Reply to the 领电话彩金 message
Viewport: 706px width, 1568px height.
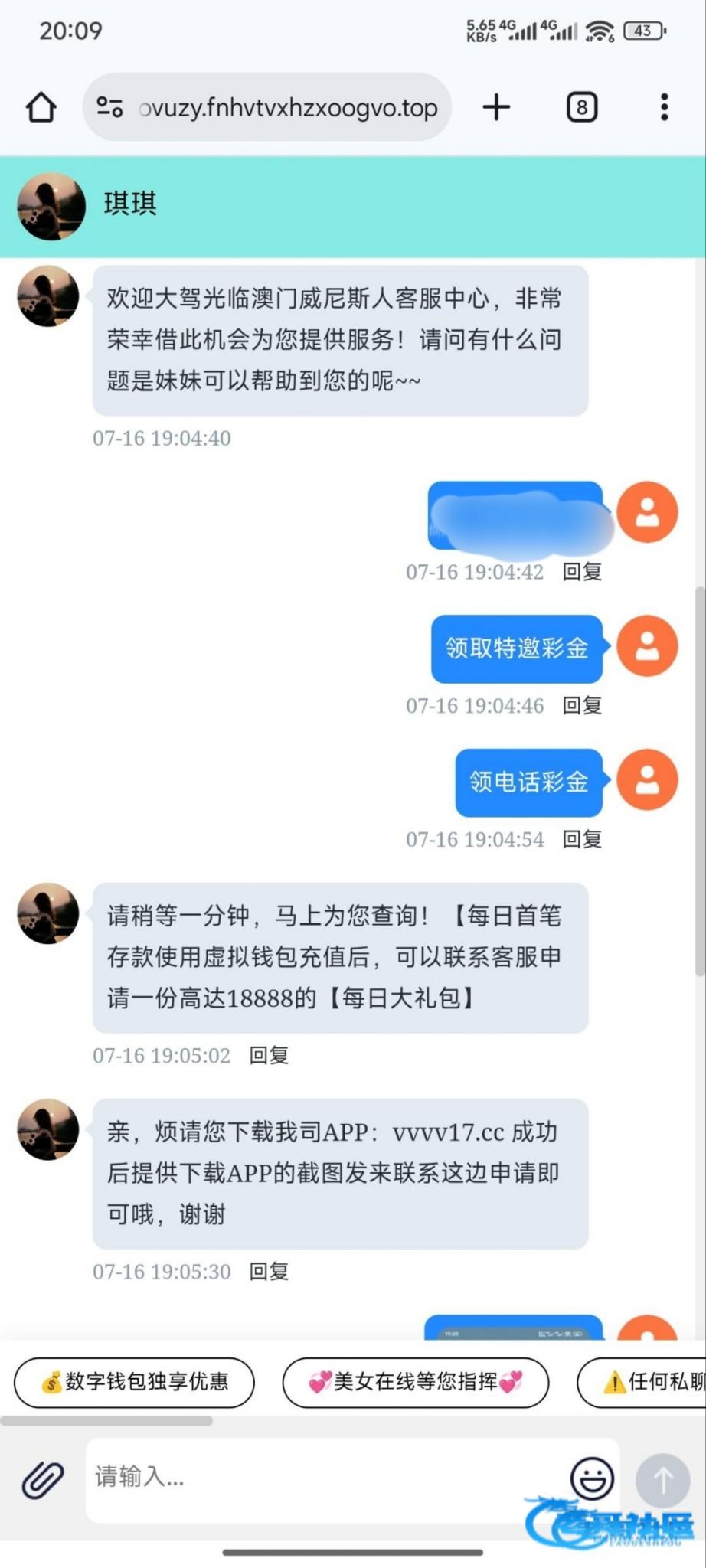point(582,839)
